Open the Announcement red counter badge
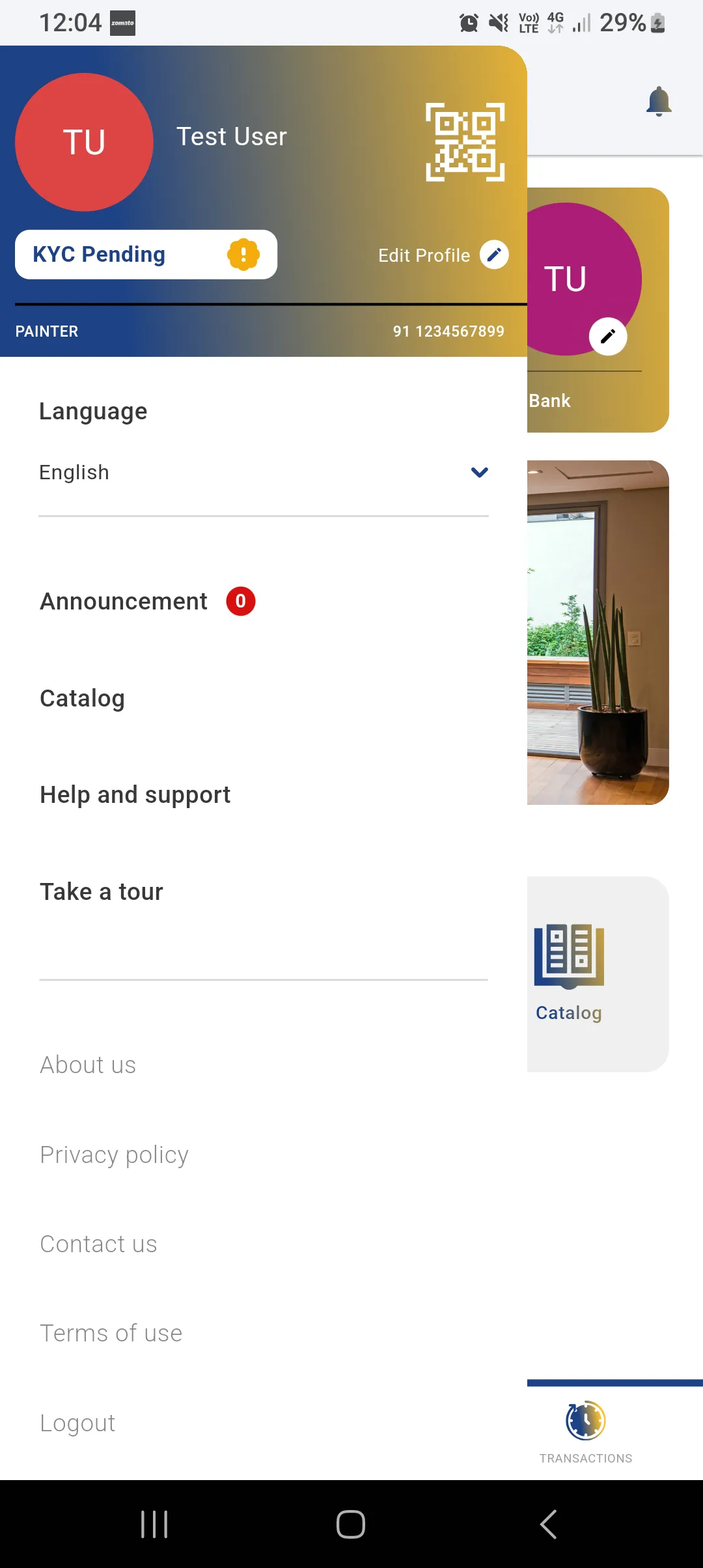This screenshot has width=703, height=1568. point(240,601)
